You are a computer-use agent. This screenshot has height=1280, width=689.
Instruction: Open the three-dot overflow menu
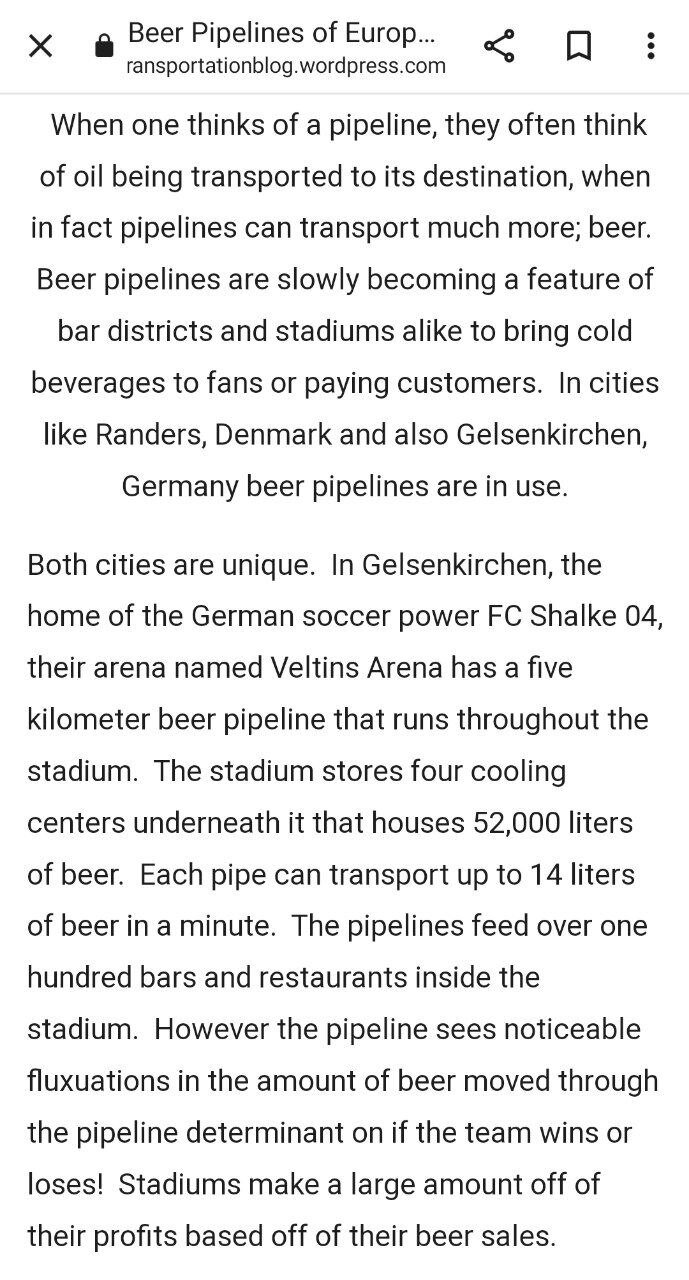point(650,46)
